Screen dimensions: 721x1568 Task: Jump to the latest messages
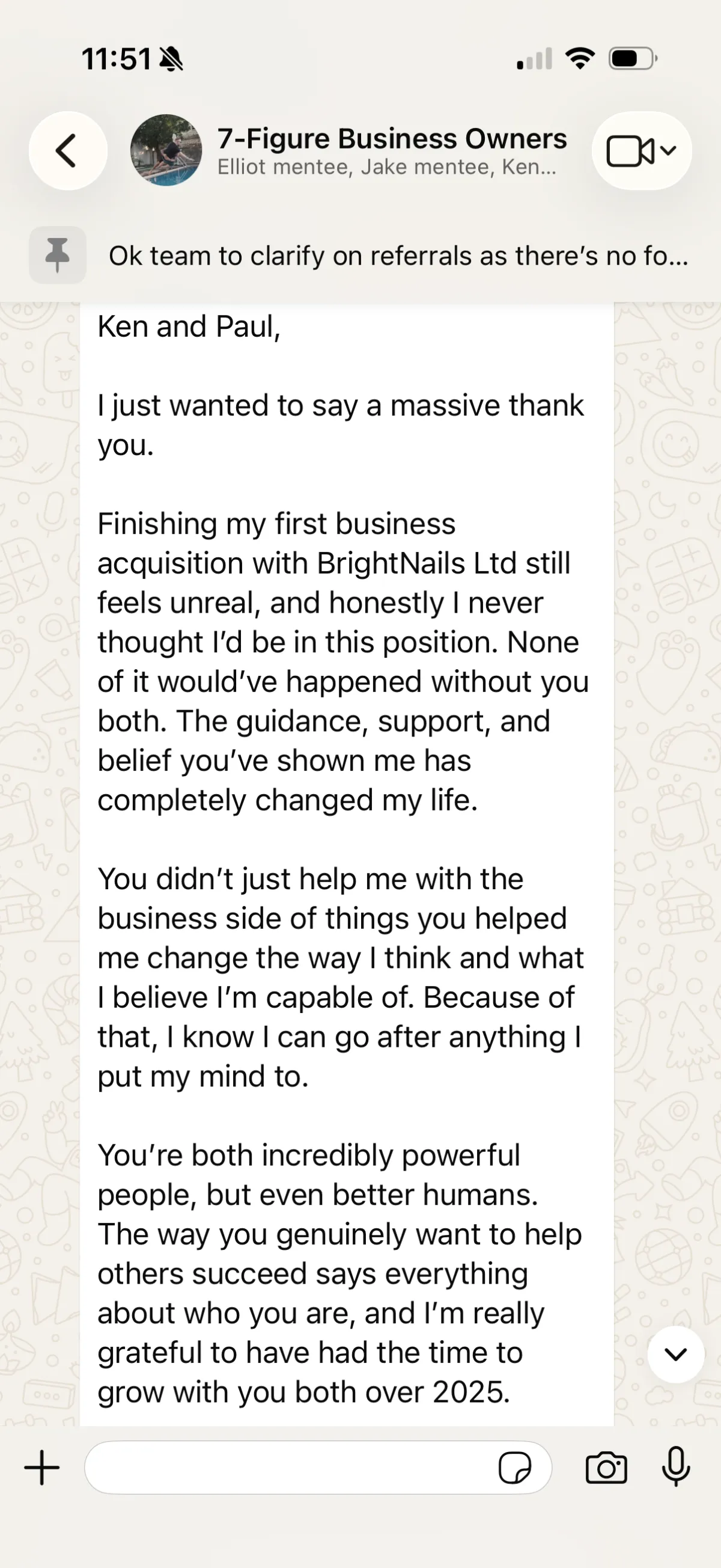pyautogui.click(x=675, y=1355)
